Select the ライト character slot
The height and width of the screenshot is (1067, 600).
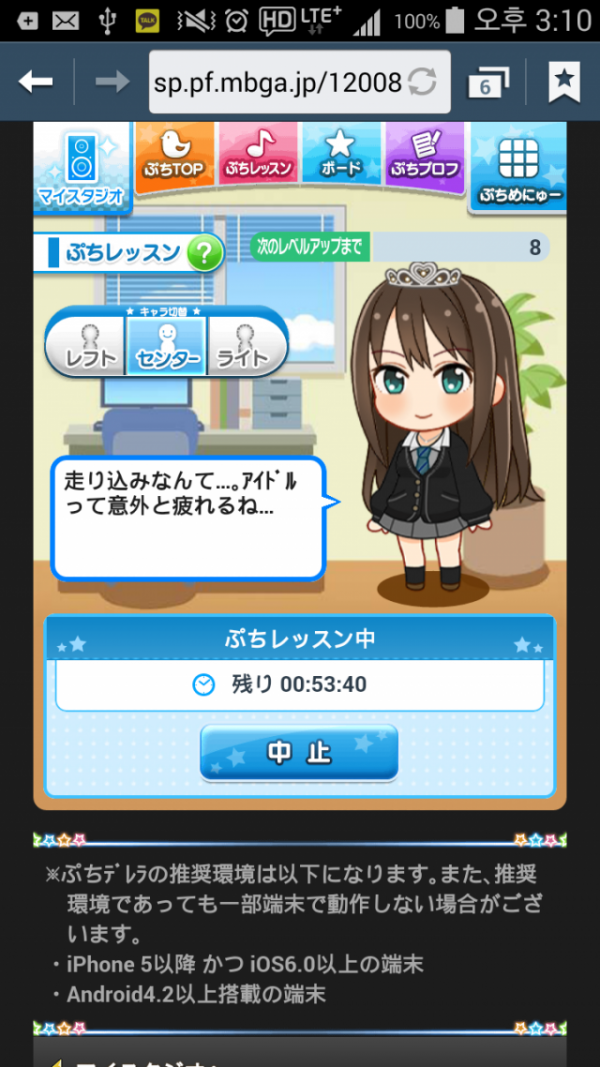[x=243, y=347]
